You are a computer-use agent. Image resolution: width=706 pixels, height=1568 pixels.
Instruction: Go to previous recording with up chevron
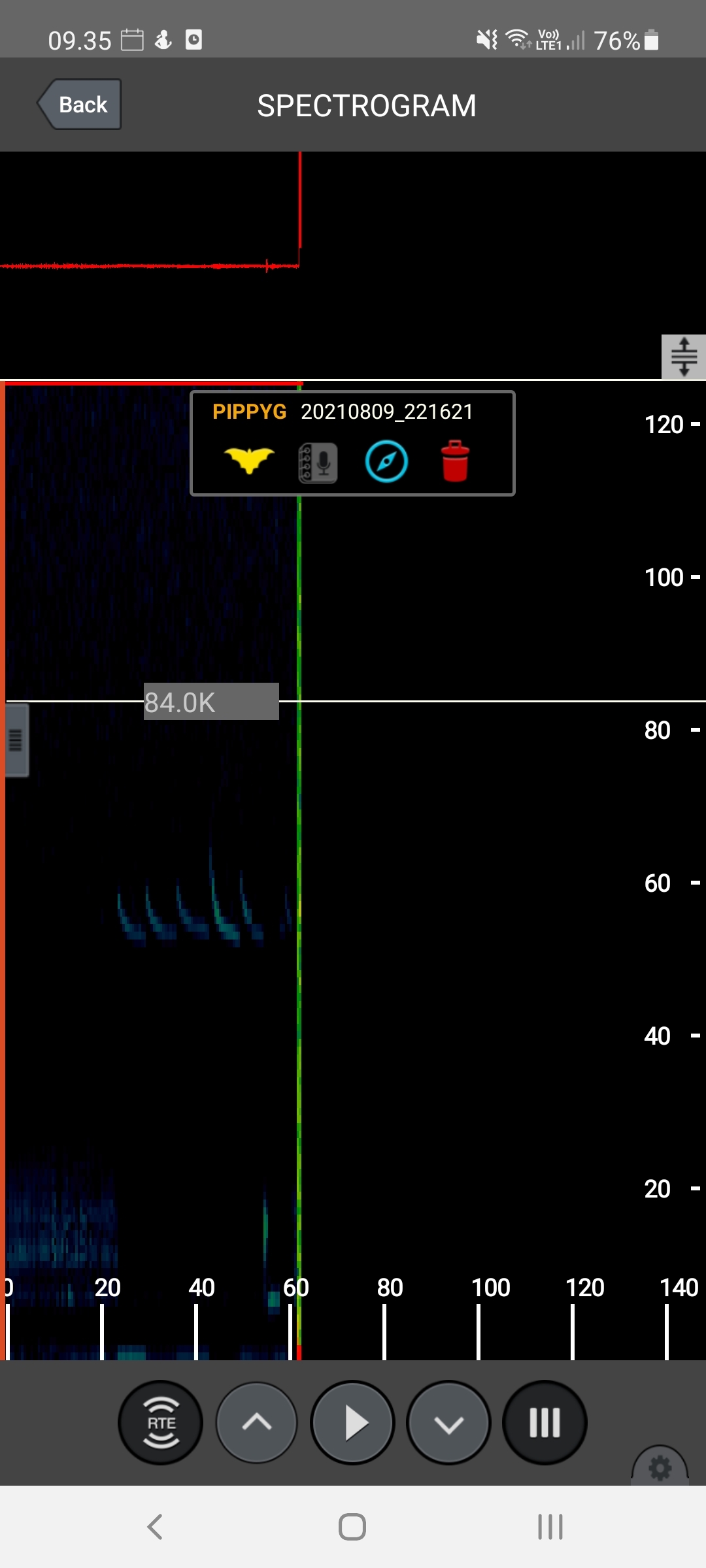coord(257,1422)
